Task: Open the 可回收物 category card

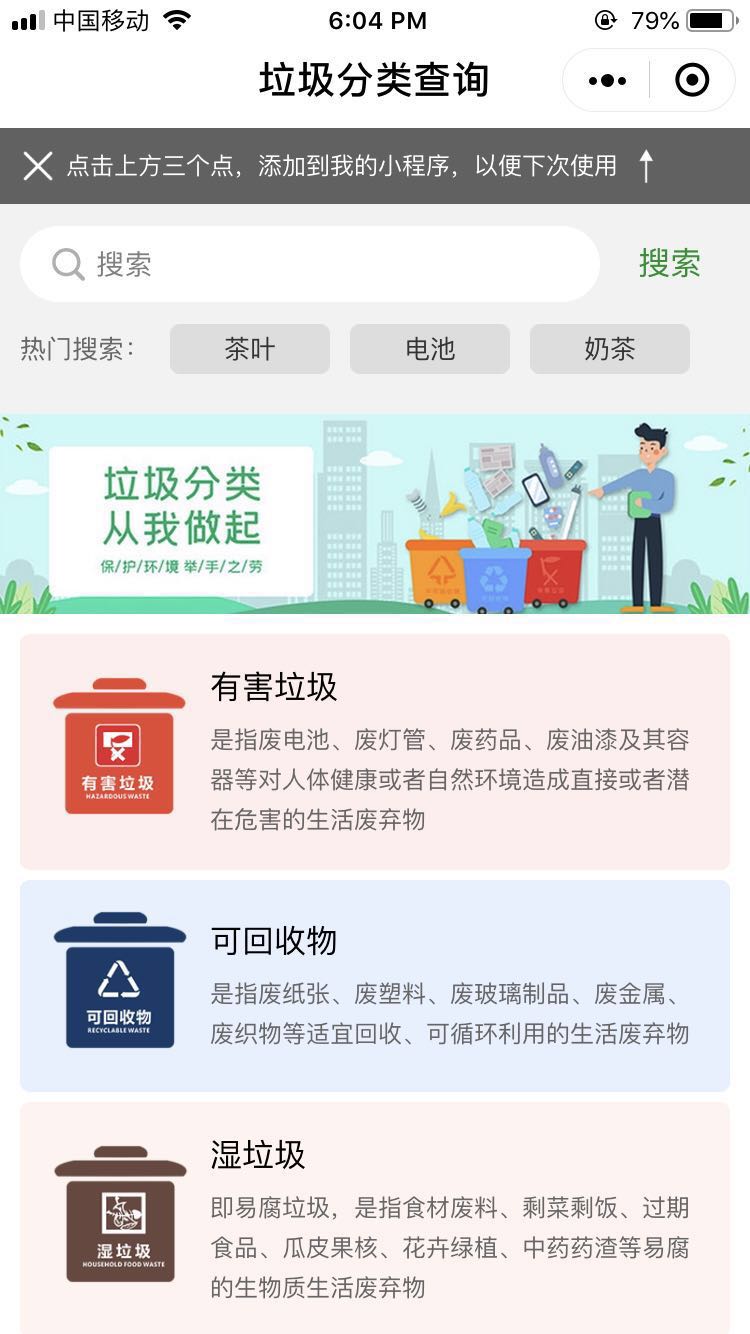Action: [375, 985]
